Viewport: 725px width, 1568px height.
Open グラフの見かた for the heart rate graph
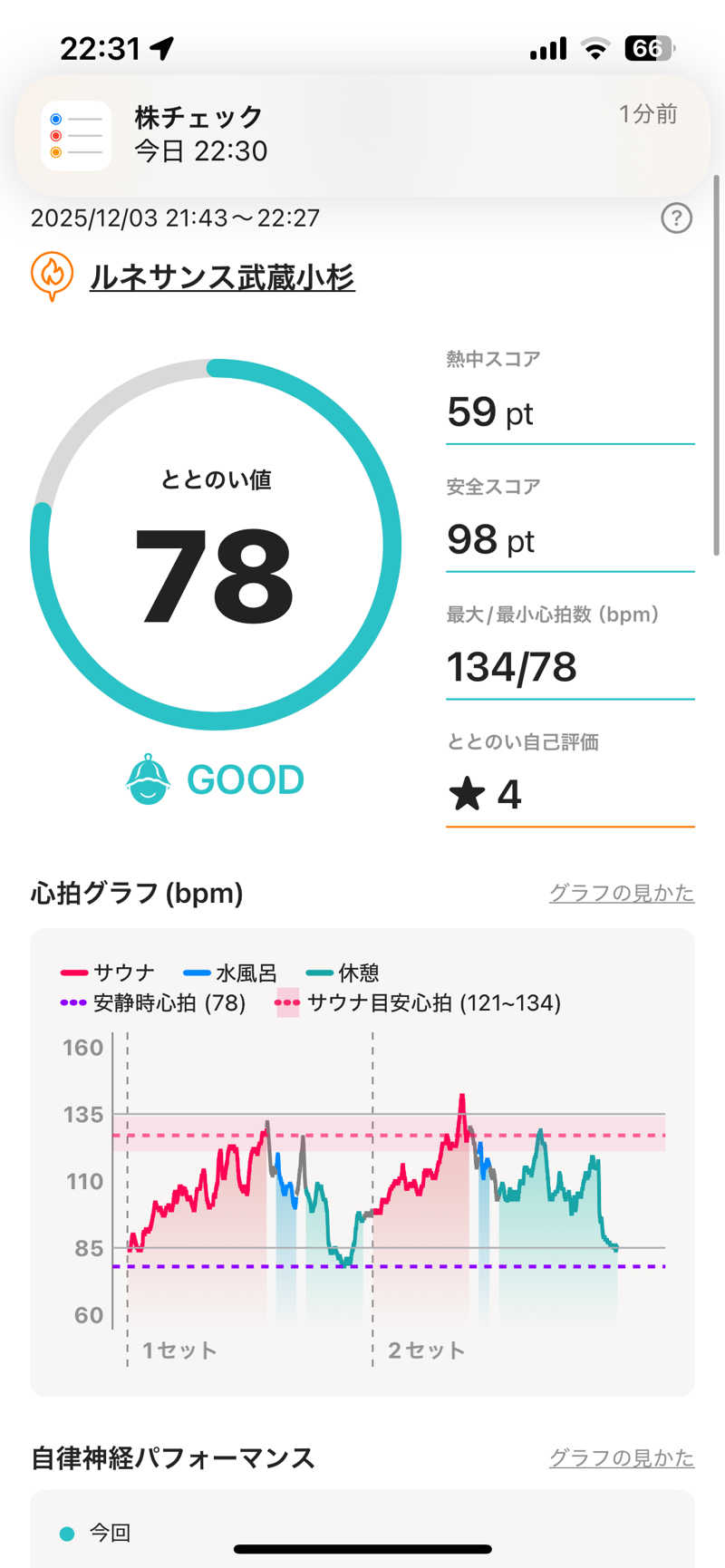click(x=621, y=893)
